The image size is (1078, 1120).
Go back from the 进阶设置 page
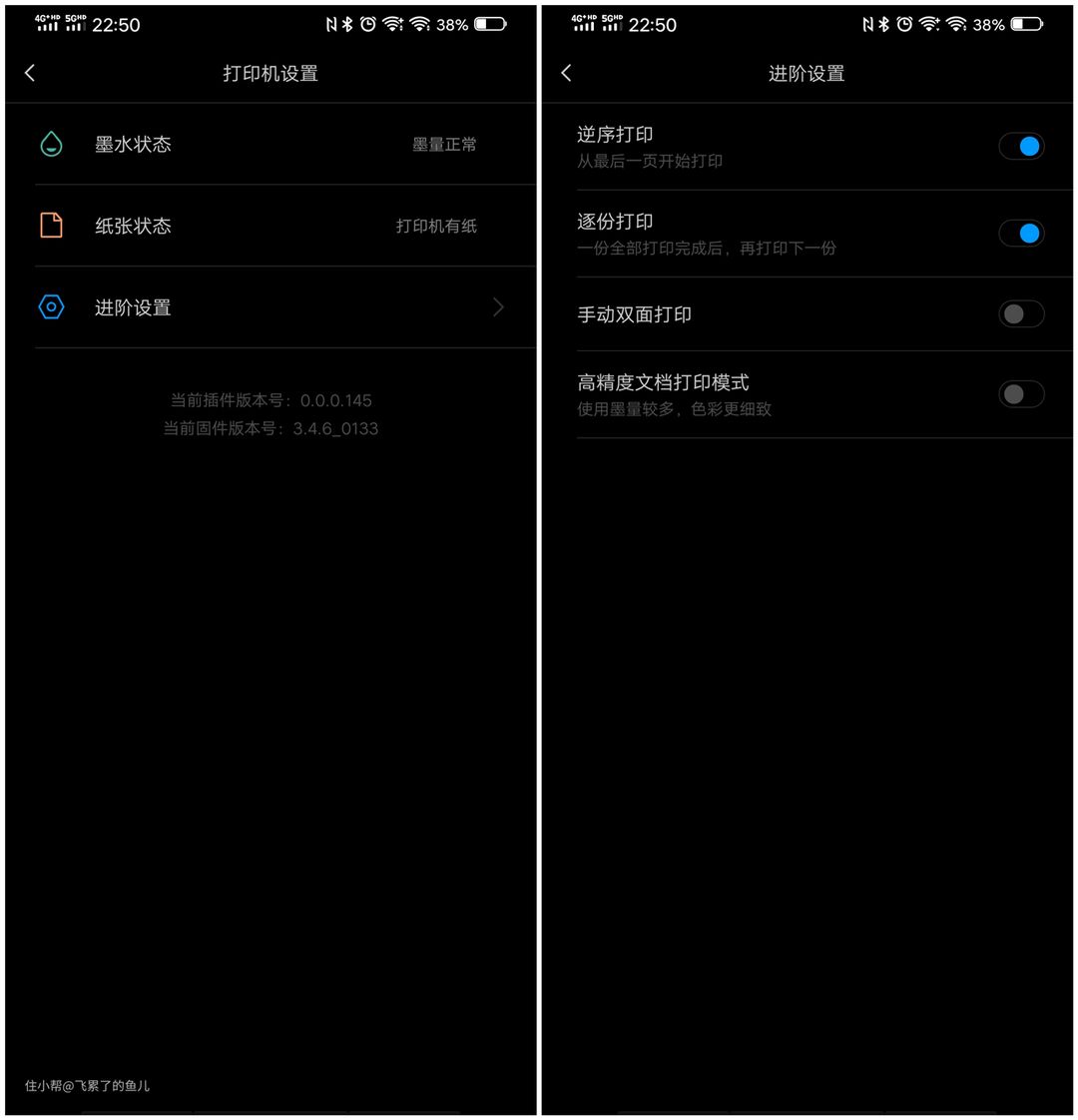pos(566,73)
